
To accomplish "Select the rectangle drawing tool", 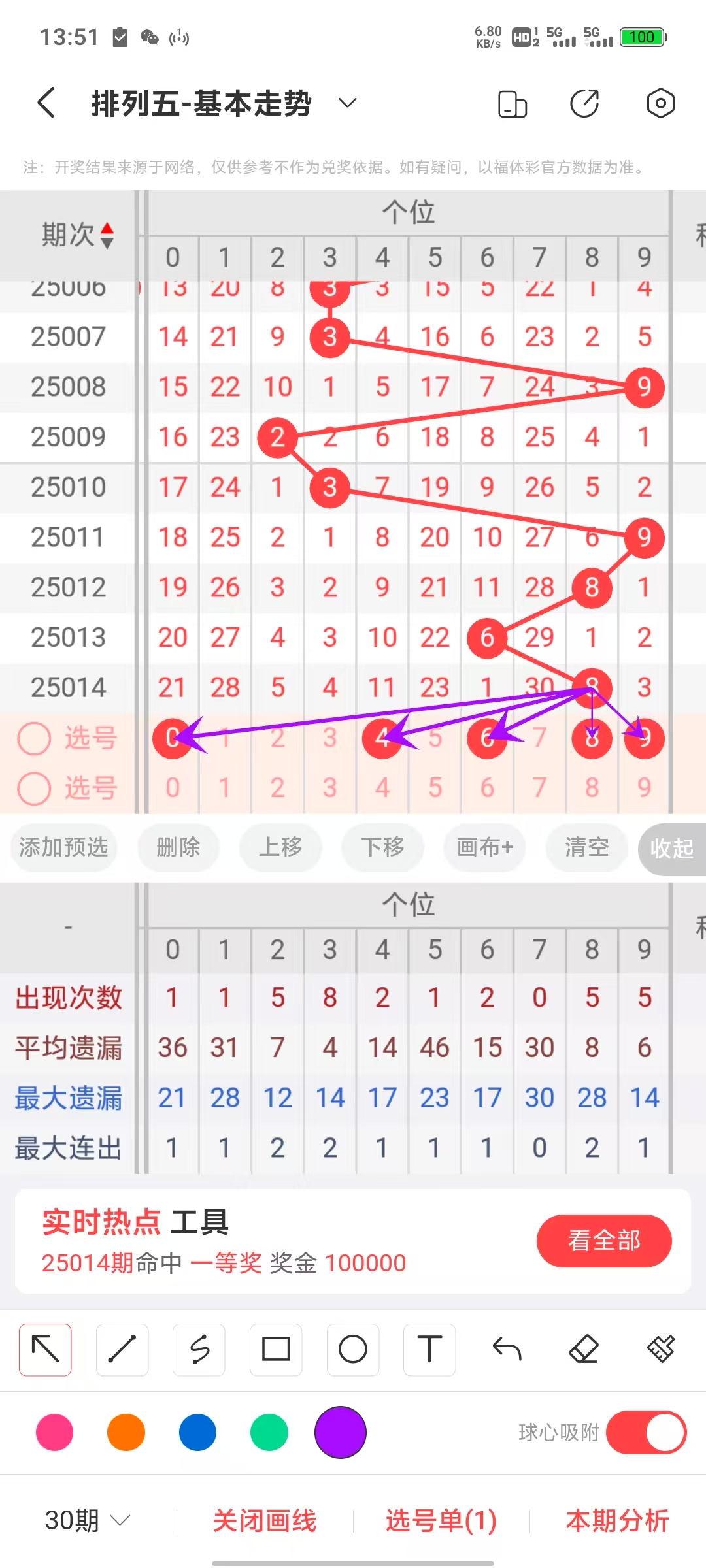I will [x=276, y=1350].
